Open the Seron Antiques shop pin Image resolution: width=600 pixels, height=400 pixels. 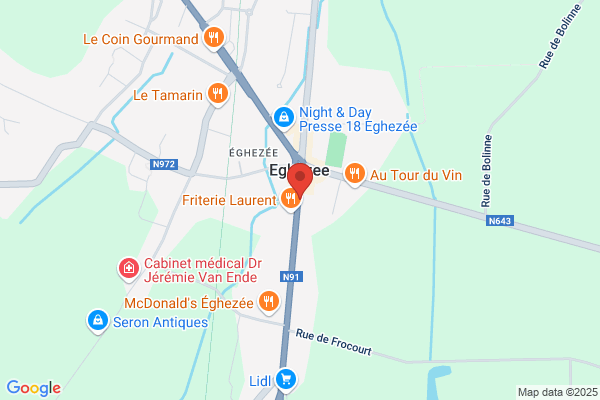pos(98,321)
